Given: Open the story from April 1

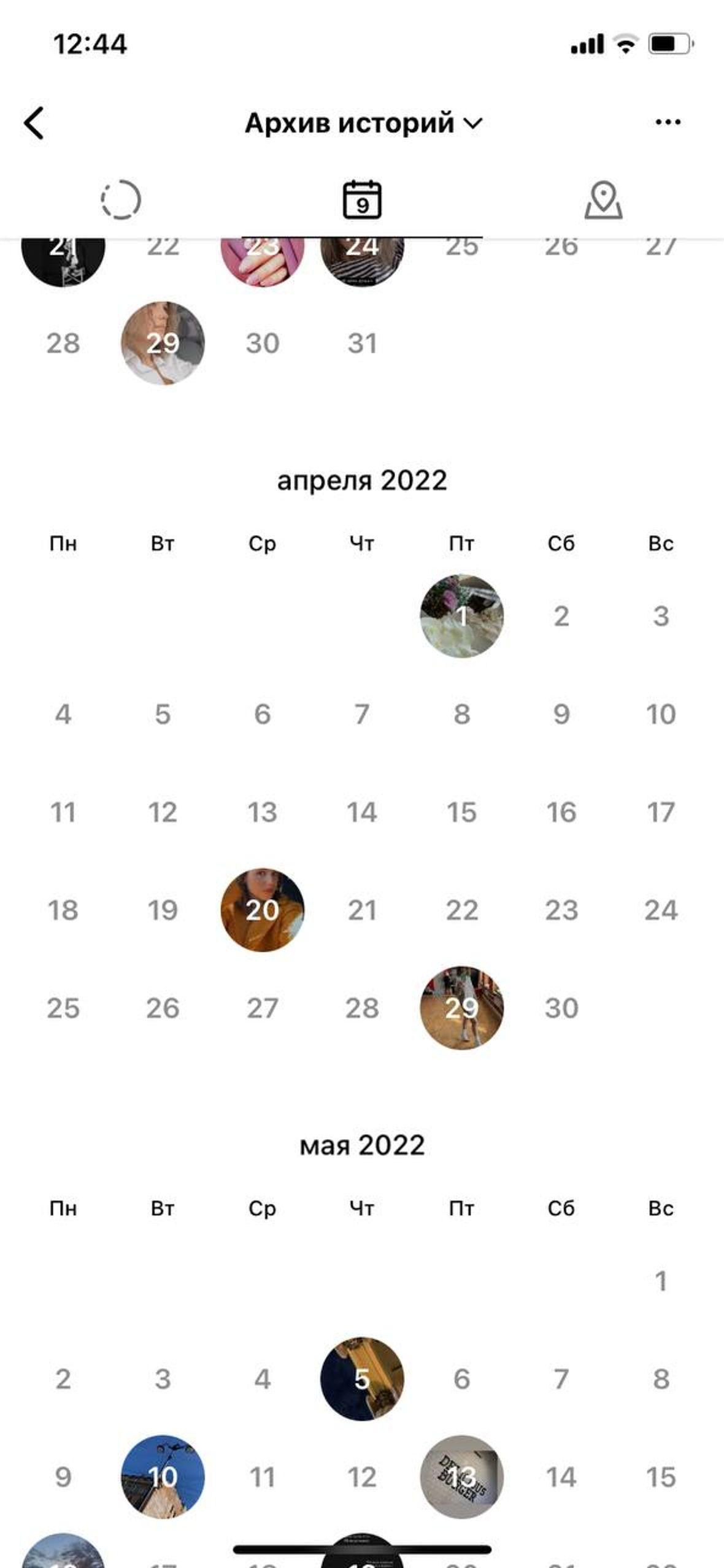Looking at the screenshot, I should [x=461, y=616].
